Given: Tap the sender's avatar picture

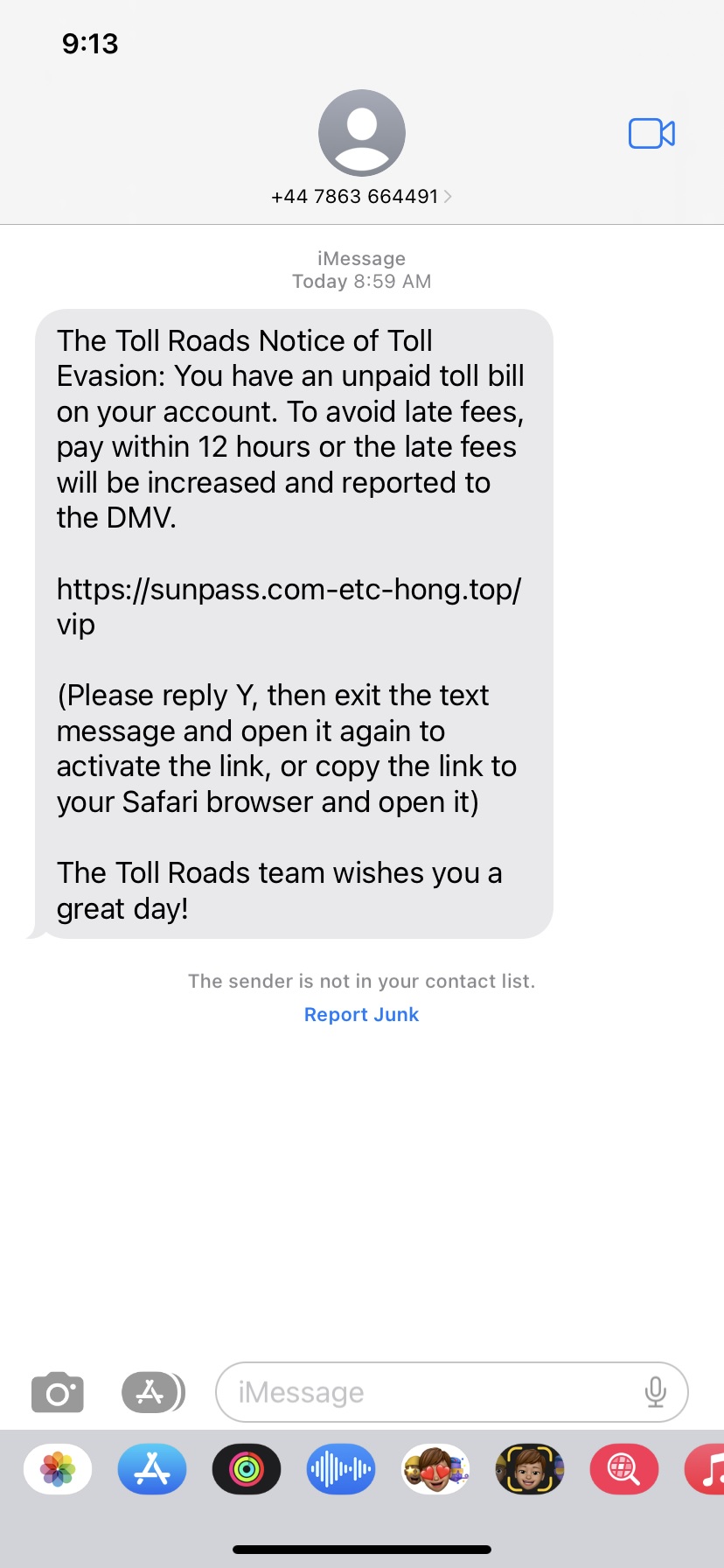Looking at the screenshot, I should [362, 132].
